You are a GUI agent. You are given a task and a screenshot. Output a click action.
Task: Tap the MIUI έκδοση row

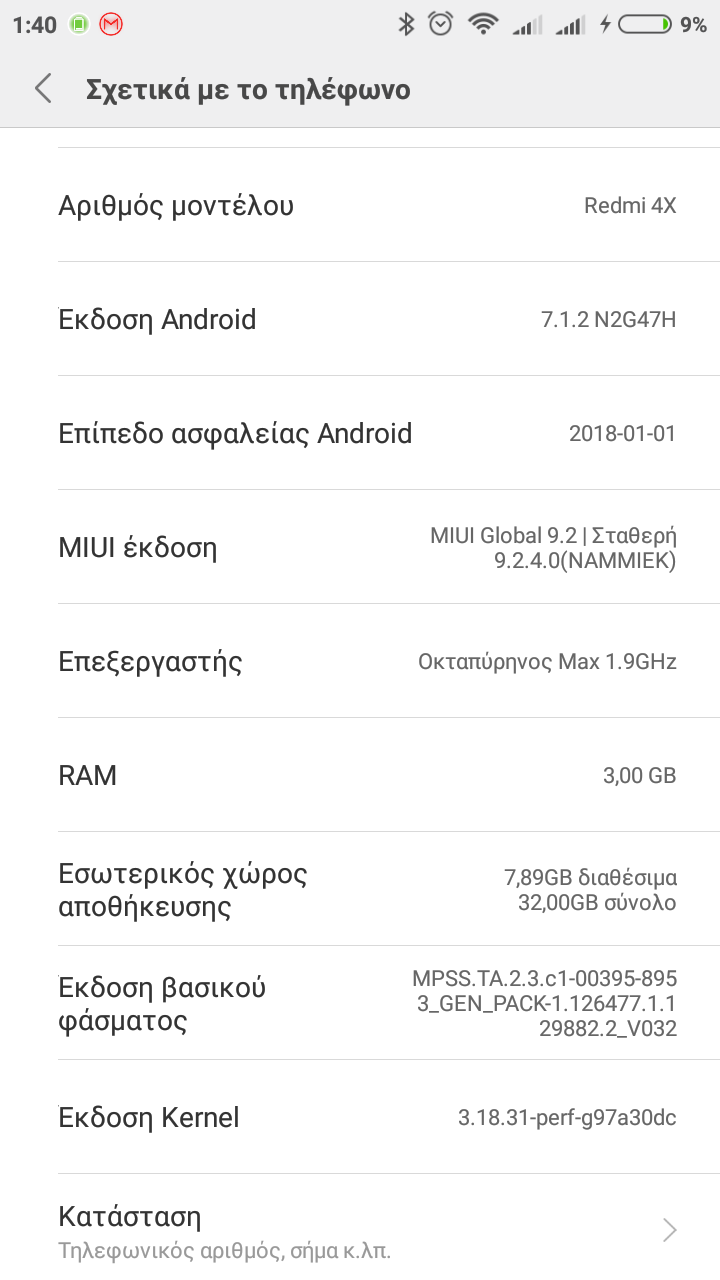[360, 547]
